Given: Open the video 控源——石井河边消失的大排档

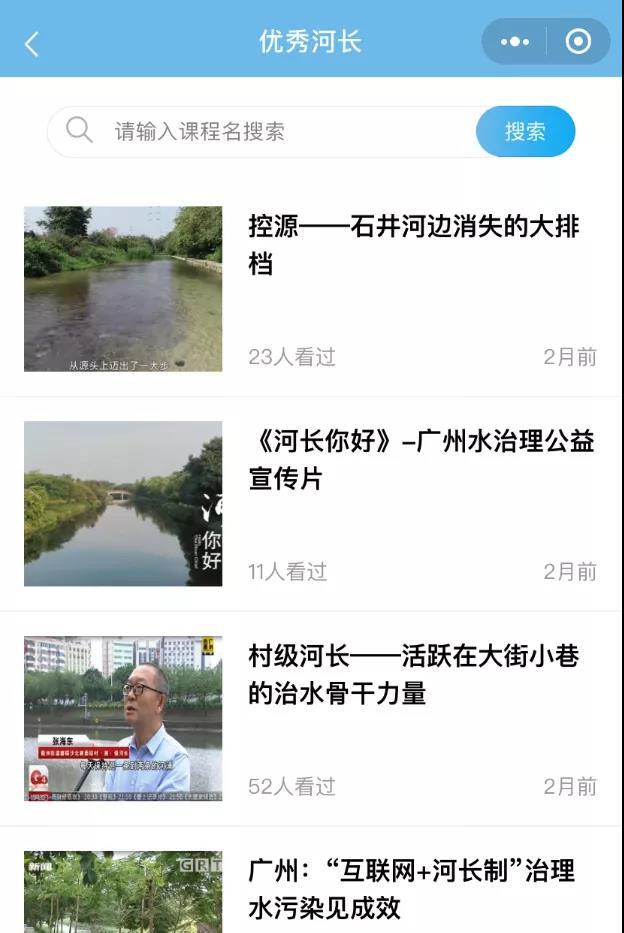Looking at the screenshot, I should pyautogui.click(x=413, y=245).
